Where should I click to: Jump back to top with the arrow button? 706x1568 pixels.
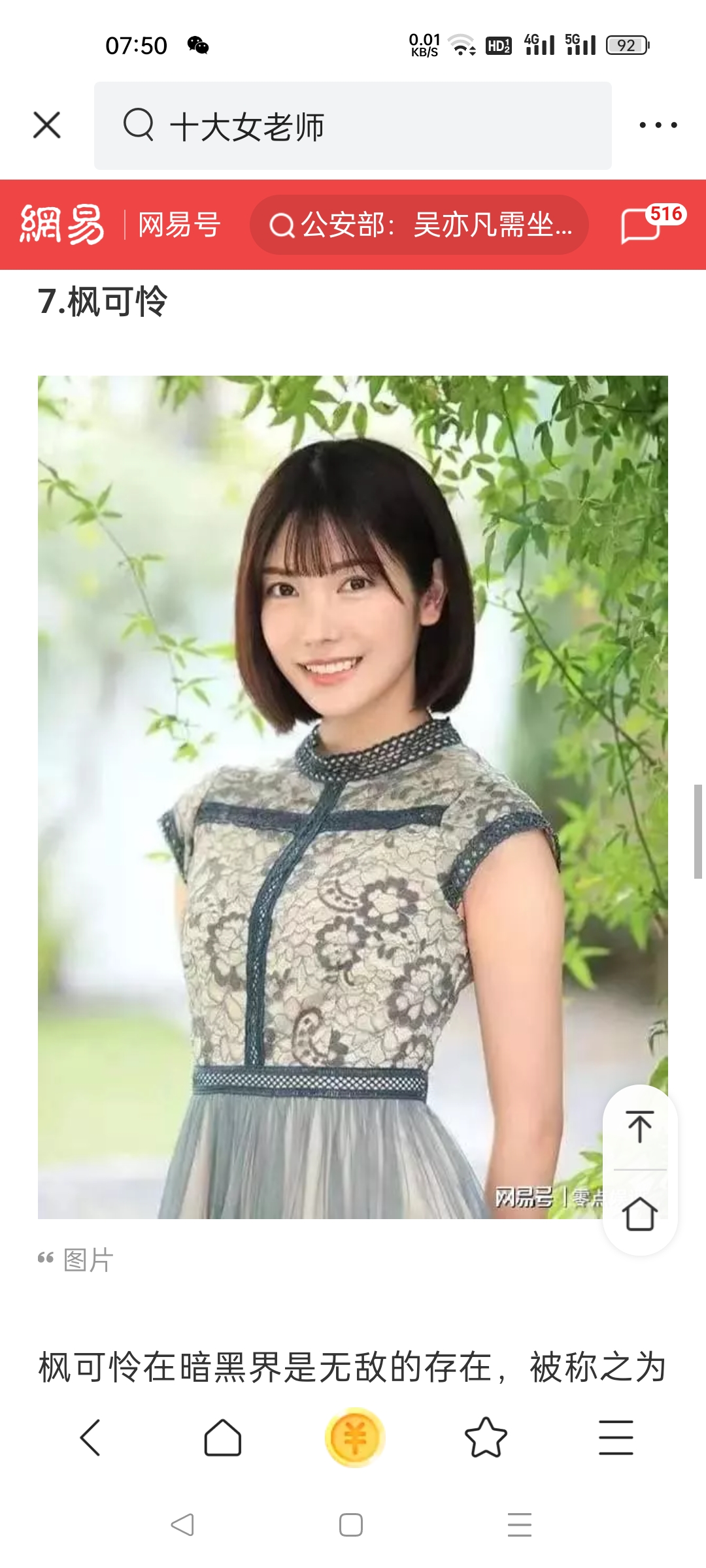point(639,1126)
